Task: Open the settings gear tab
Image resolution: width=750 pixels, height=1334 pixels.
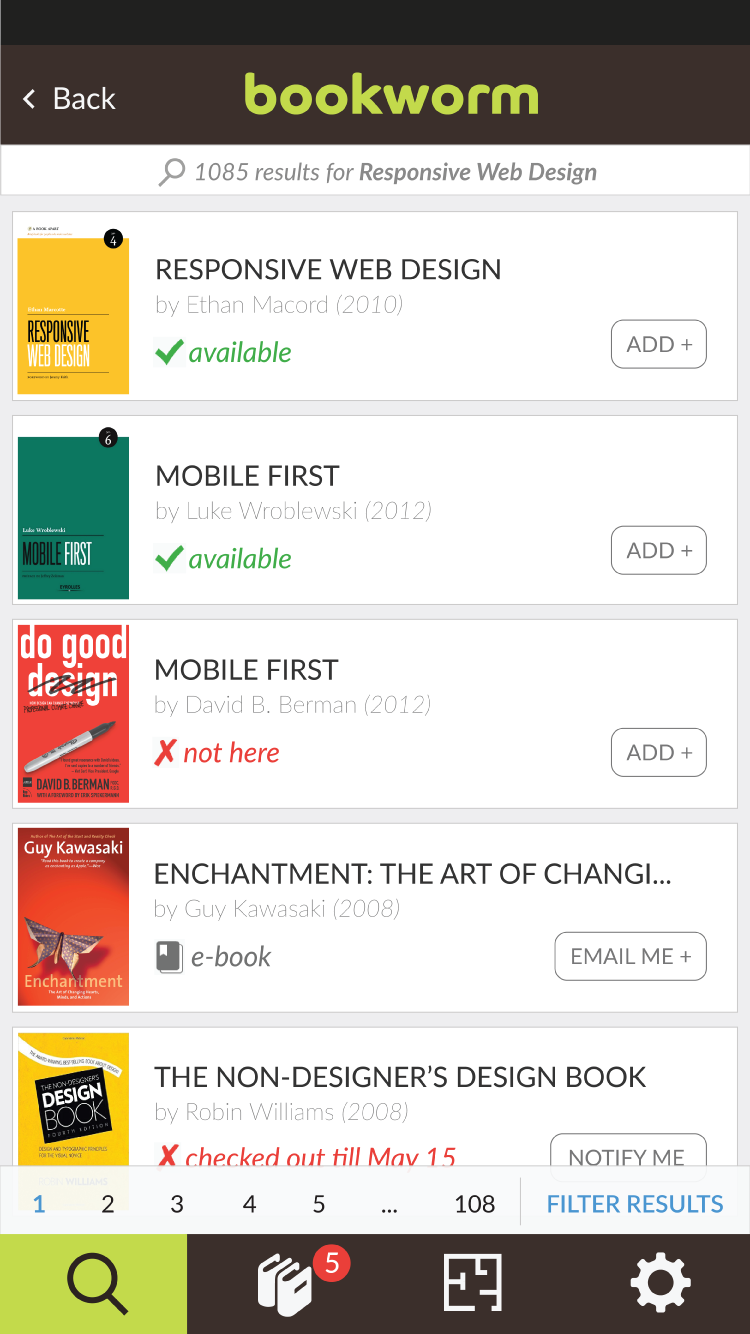Action: (x=660, y=1284)
